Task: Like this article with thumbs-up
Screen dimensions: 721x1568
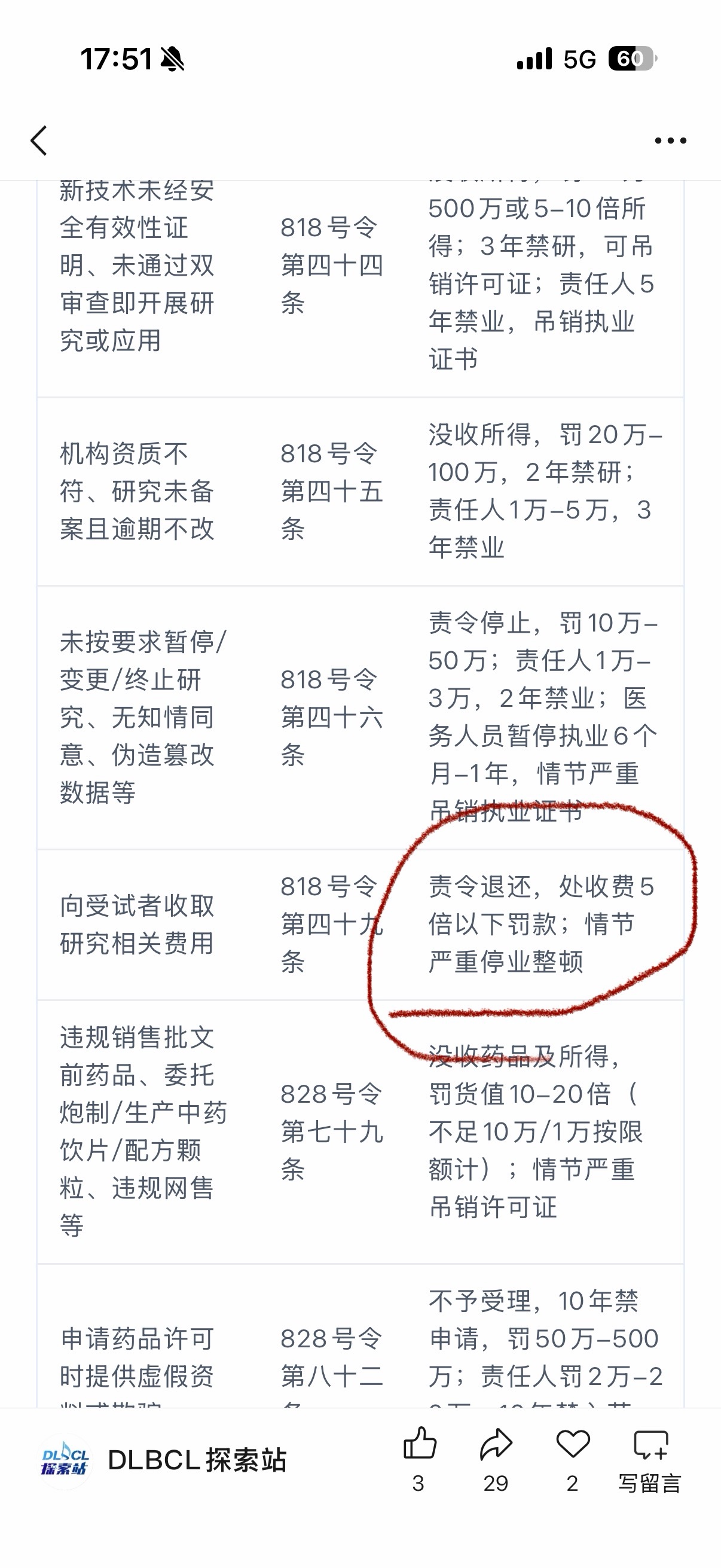Action: (420, 1444)
